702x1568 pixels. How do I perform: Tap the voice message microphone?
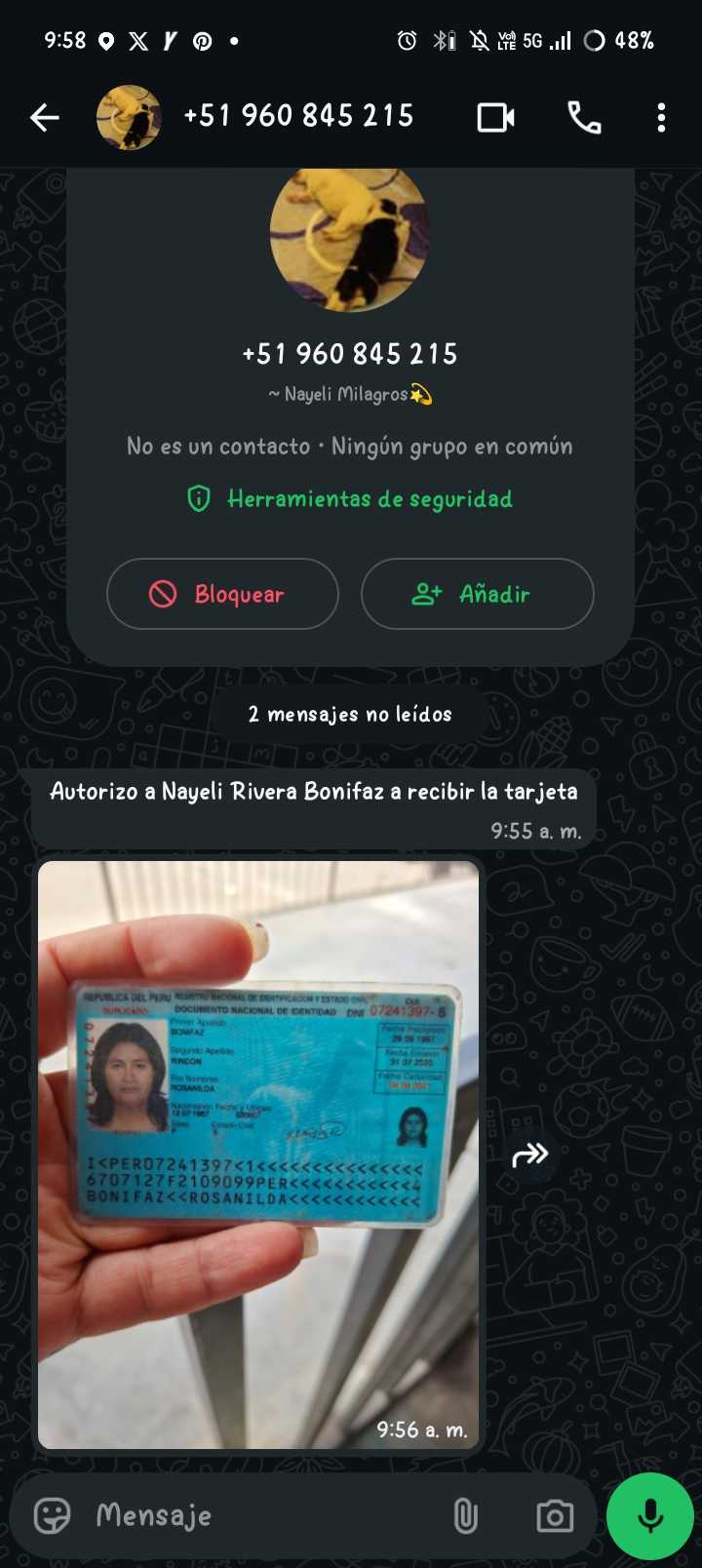click(649, 1515)
